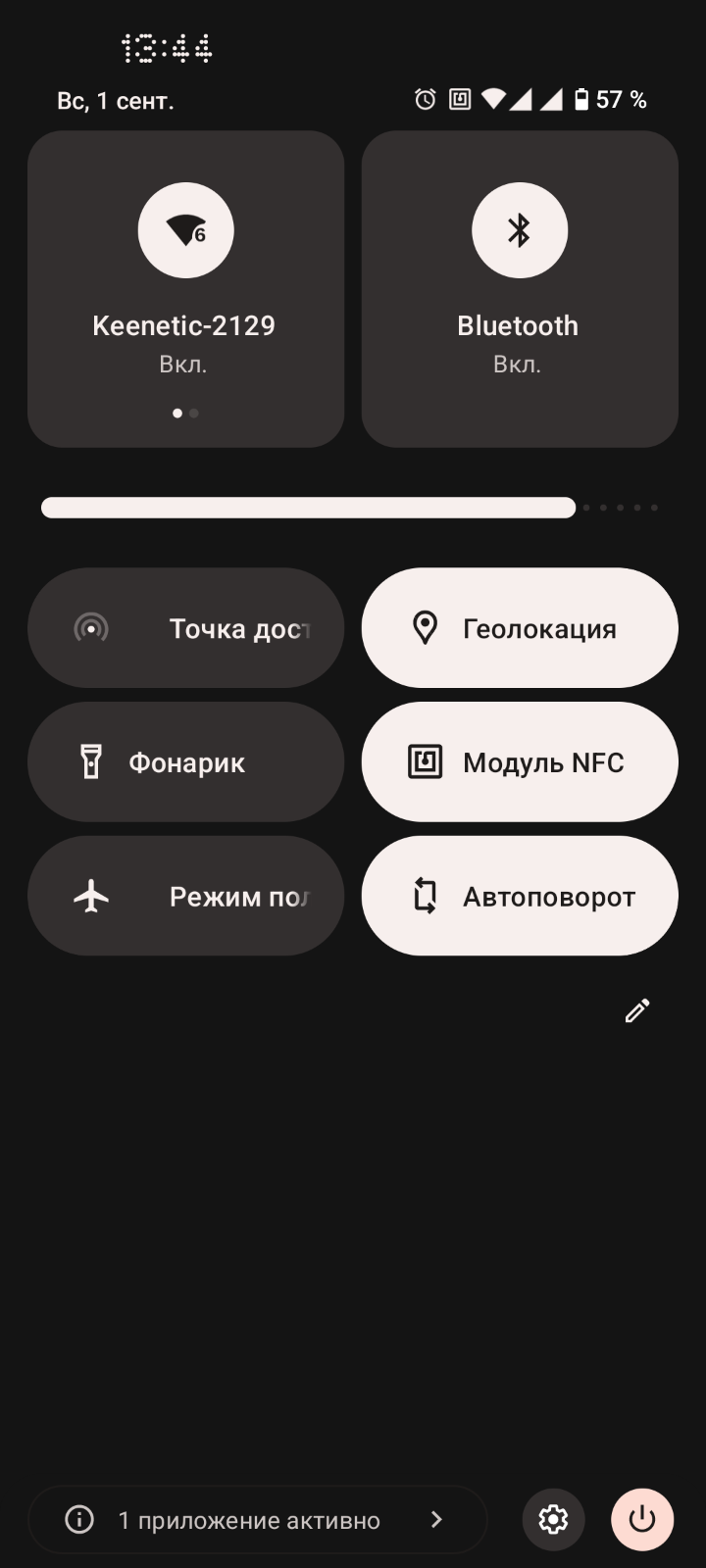The width and height of the screenshot is (706, 1568).
Task: Toggle the Автоповорот auto-rotate tile
Action: click(520, 896)
